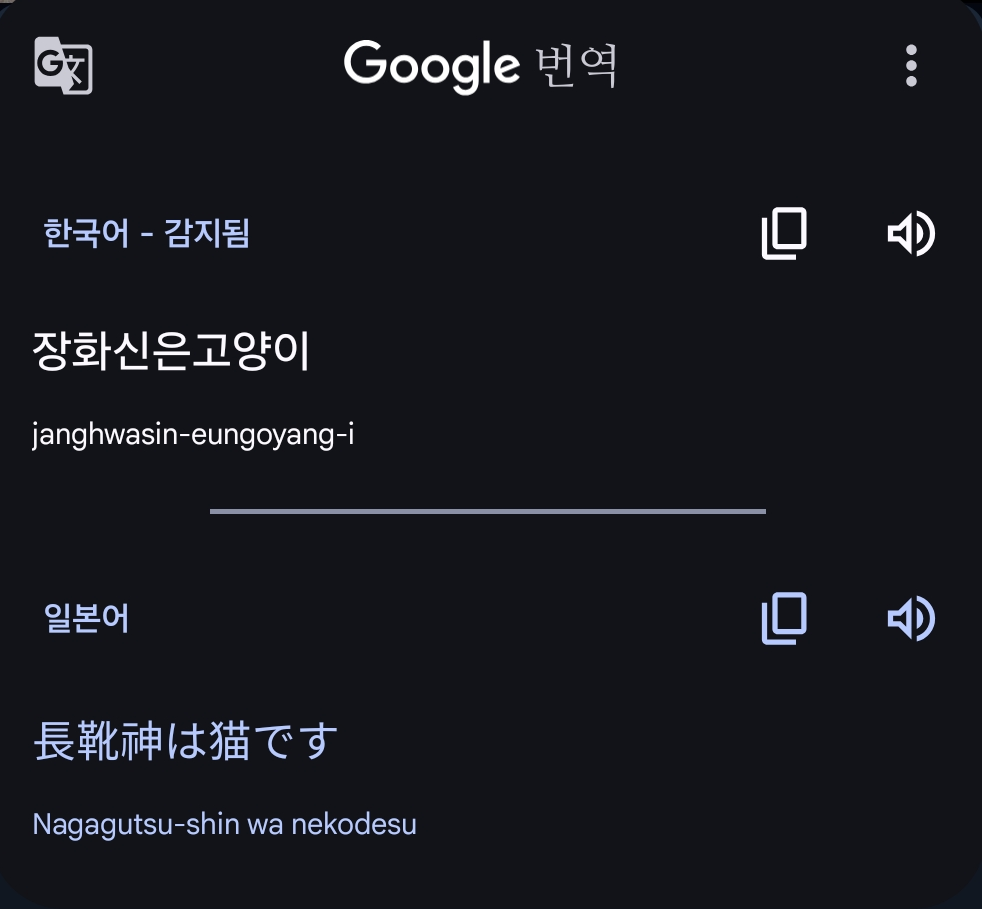Screen dimensions: 982x909
Task: Change target language 일본어
Action: pyautogui.click(x=87, y=619)
